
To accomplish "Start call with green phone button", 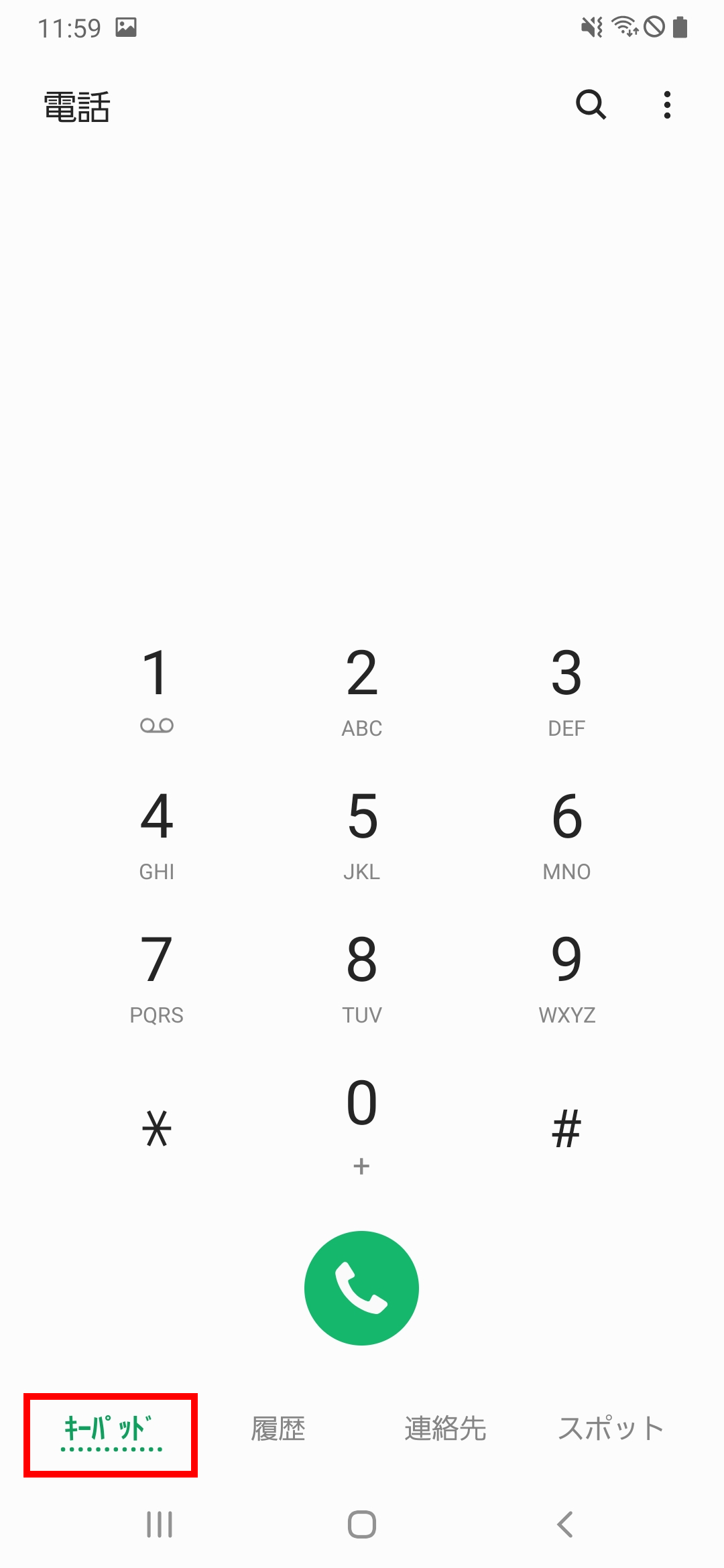I will [362, 1288].
